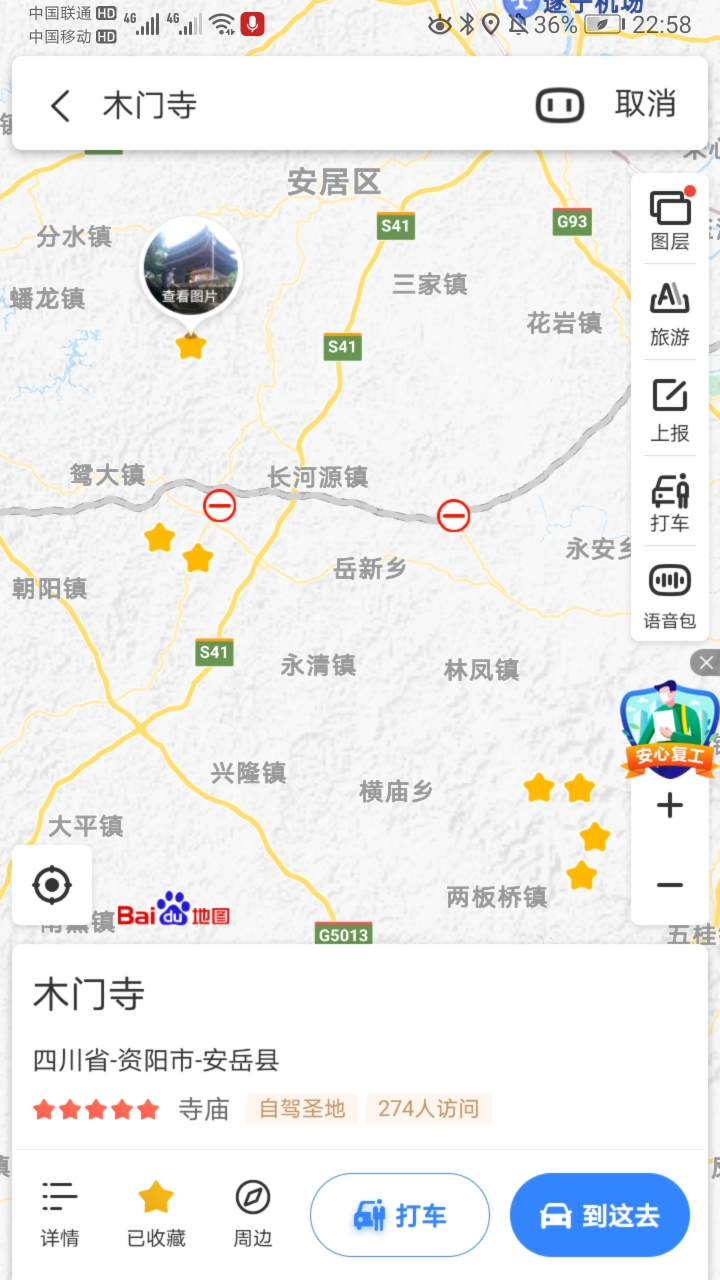Open the voice assistant robot icon
The image size is (720, 1280).
[x=559, y=105]
